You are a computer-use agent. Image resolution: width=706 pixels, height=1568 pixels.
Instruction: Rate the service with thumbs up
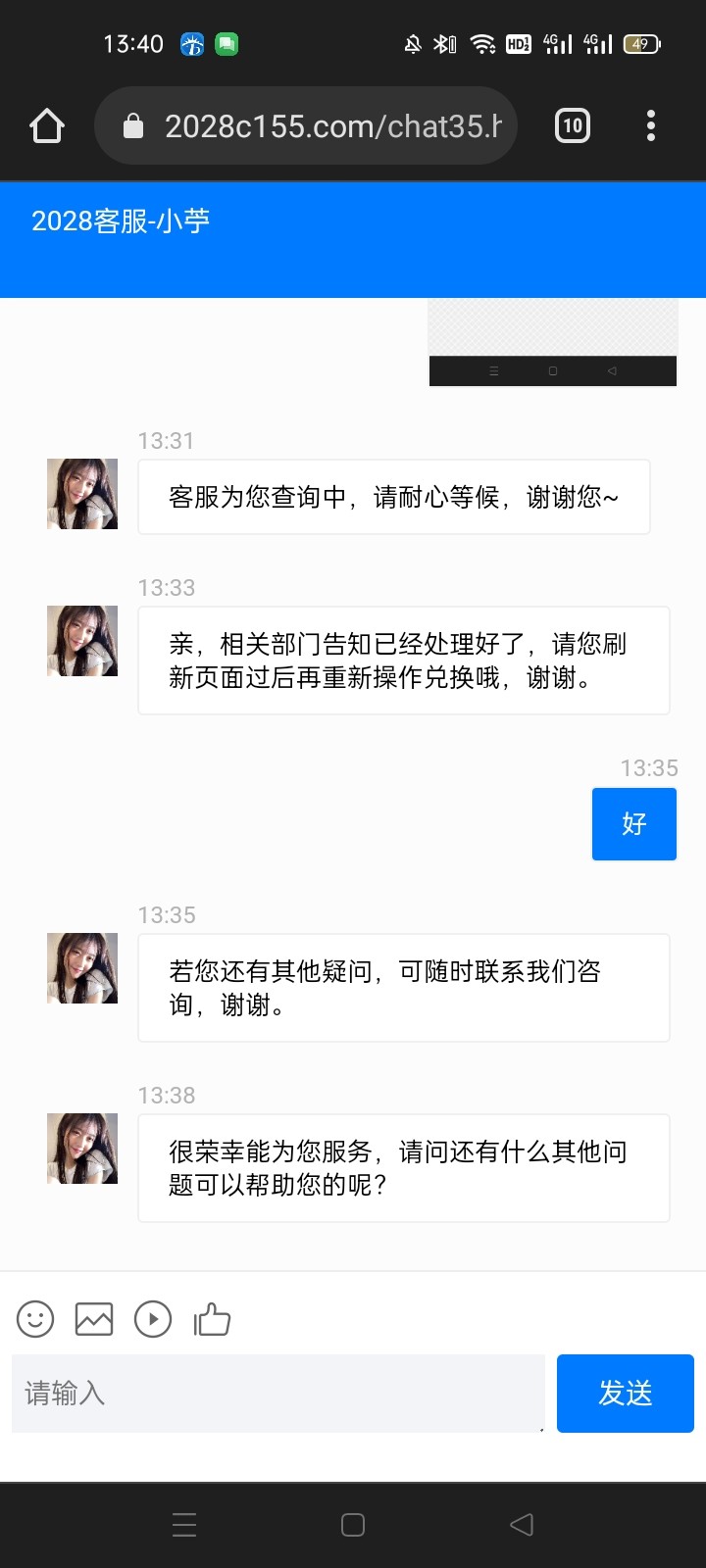pos(212,1319)
